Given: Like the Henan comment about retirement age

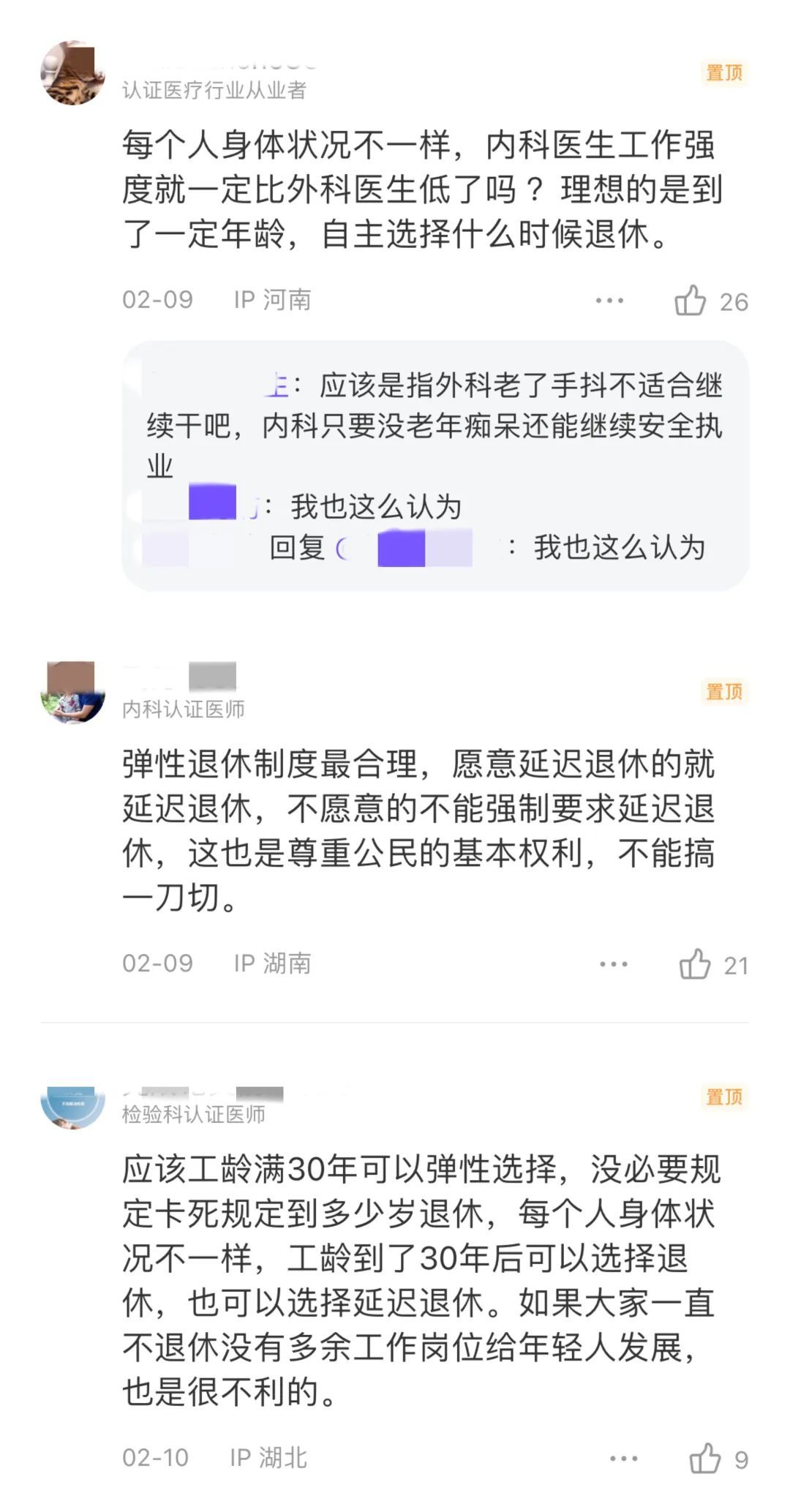Looking at the screenshot, I should 690,301.
